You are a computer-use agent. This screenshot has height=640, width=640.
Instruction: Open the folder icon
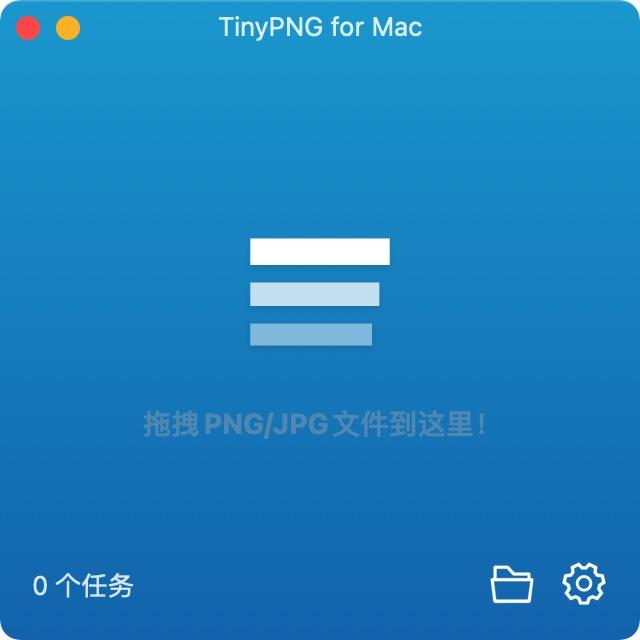coord(511,584)
